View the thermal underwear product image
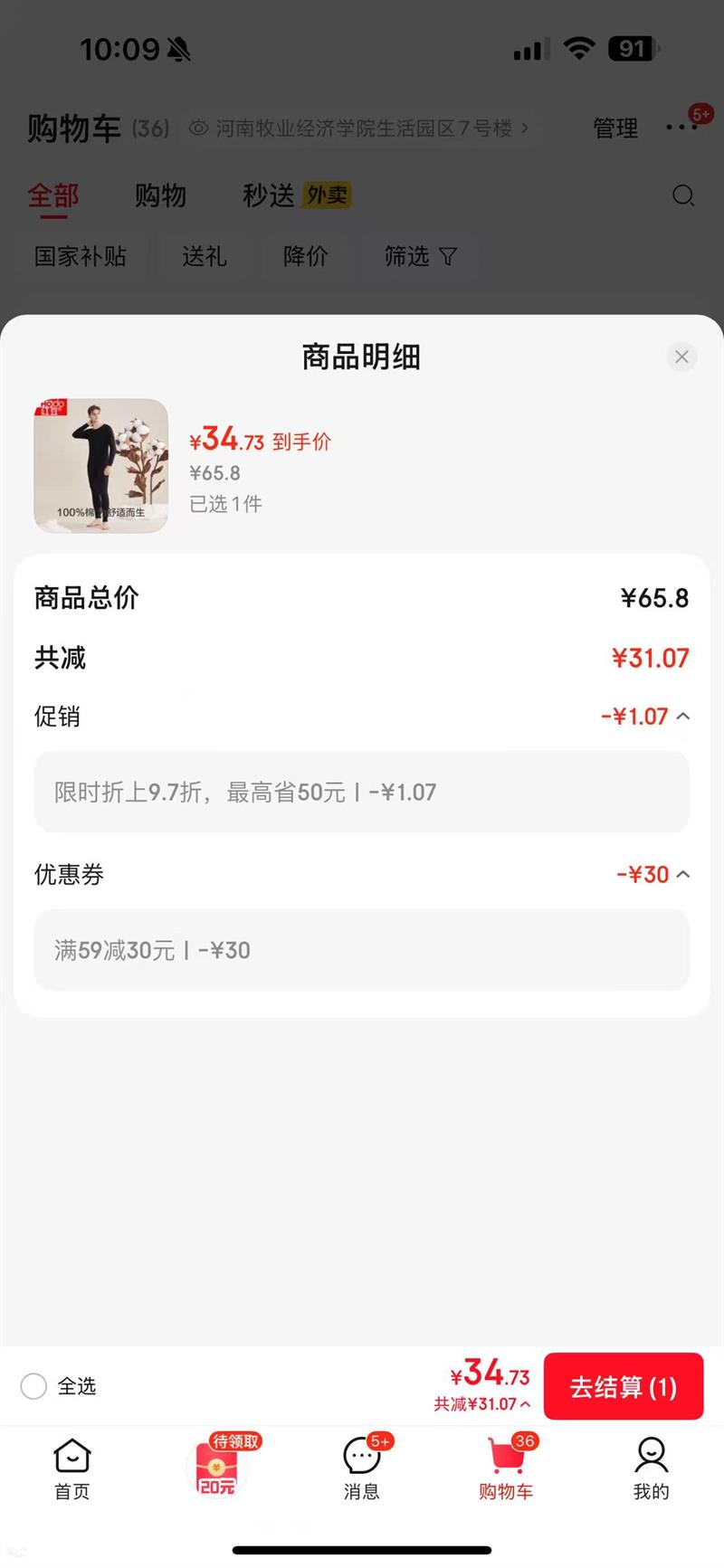Image resolution: width=724 pixels, height=1568 pixels. click(x=101, y=466)
